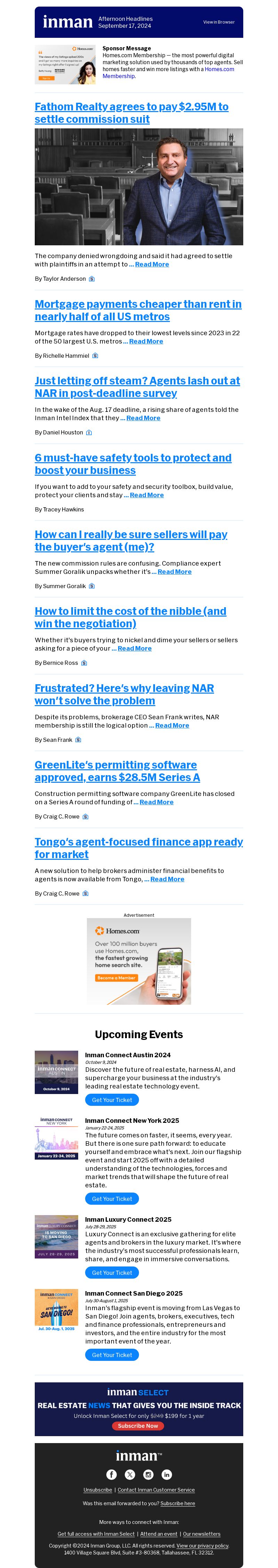Tap the Unsubscribe link

(98, 1490)
